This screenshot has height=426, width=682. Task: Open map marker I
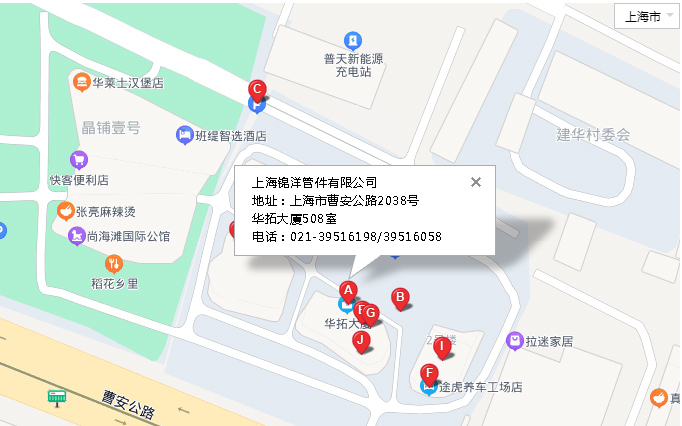click(x=441, y=346)
